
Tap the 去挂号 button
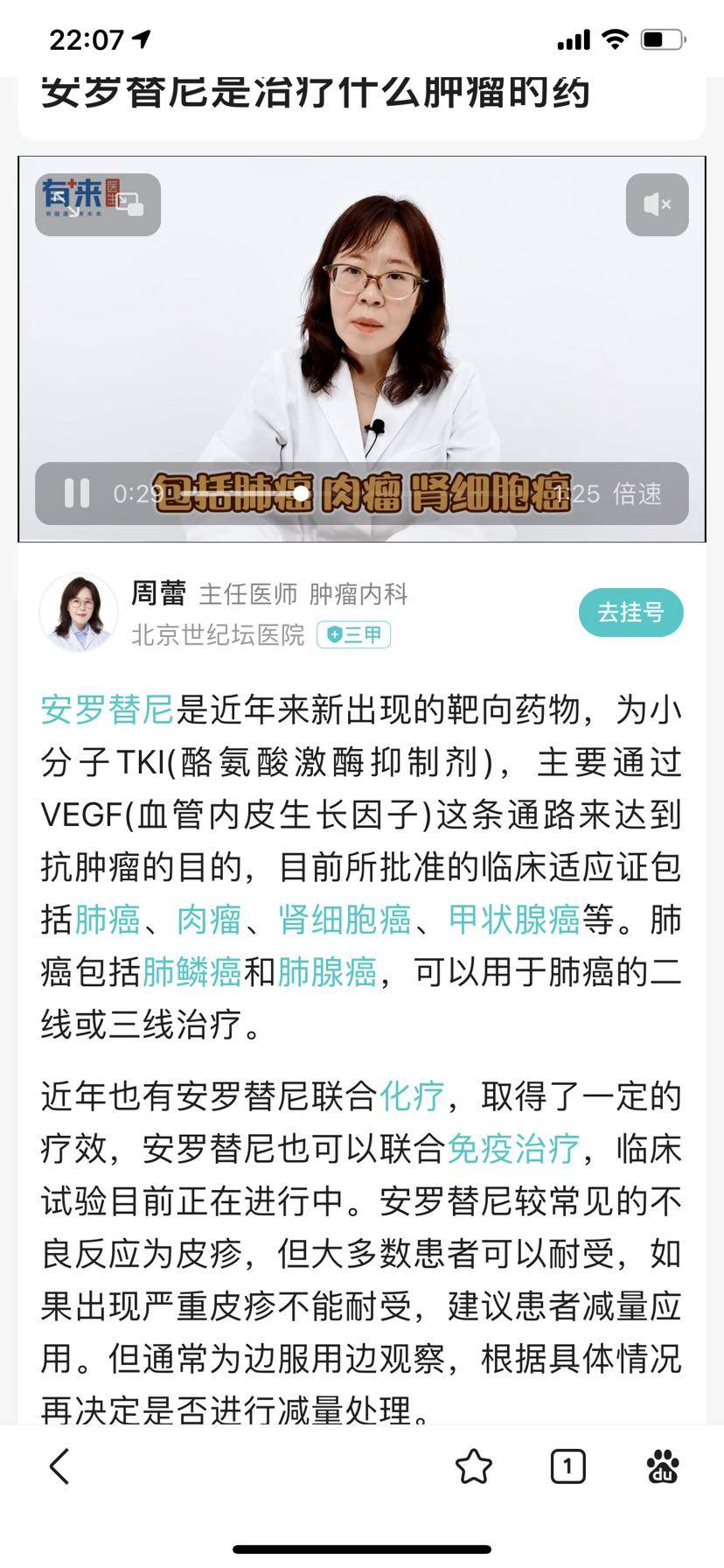[630, 612]
